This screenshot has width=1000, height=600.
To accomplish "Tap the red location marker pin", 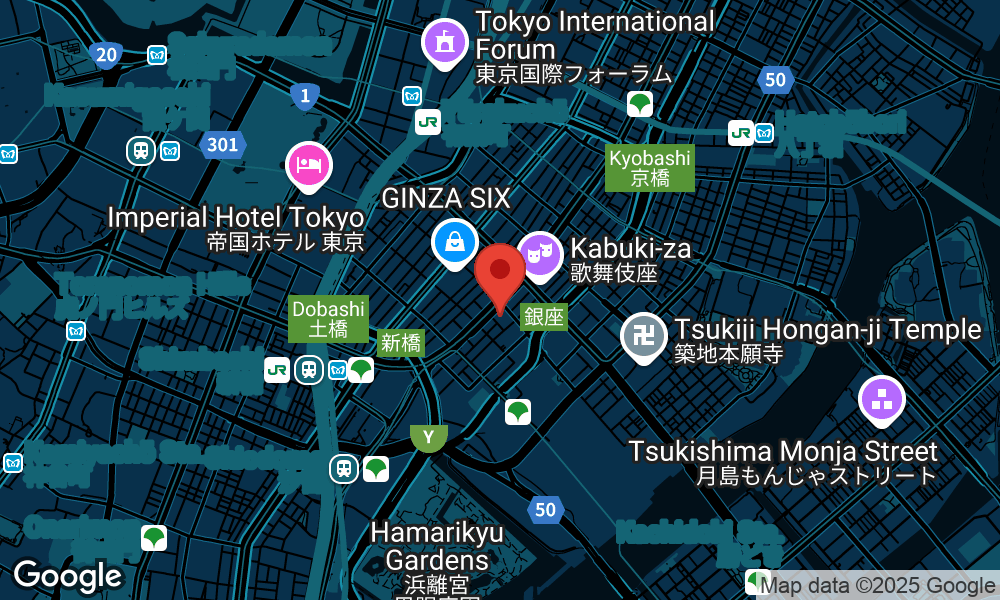I will pos(500,272).
